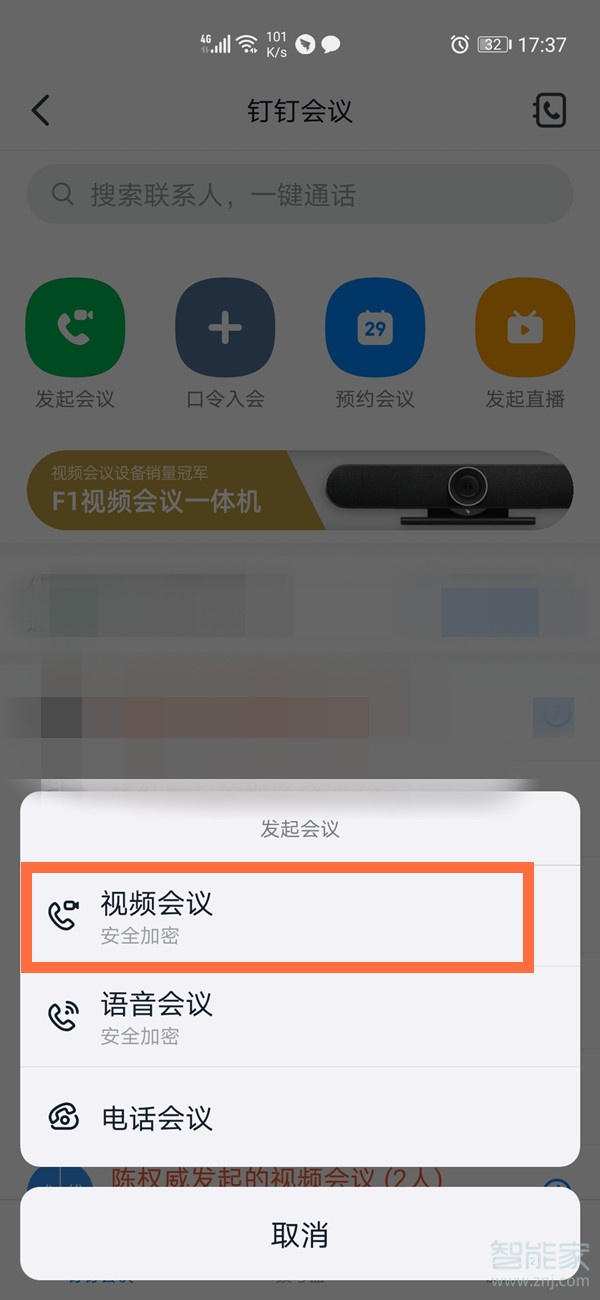This screenshot has height=1300, width=600.
Task: Dismiss the sheet with 取消
Action: (x=300, y=1234)
